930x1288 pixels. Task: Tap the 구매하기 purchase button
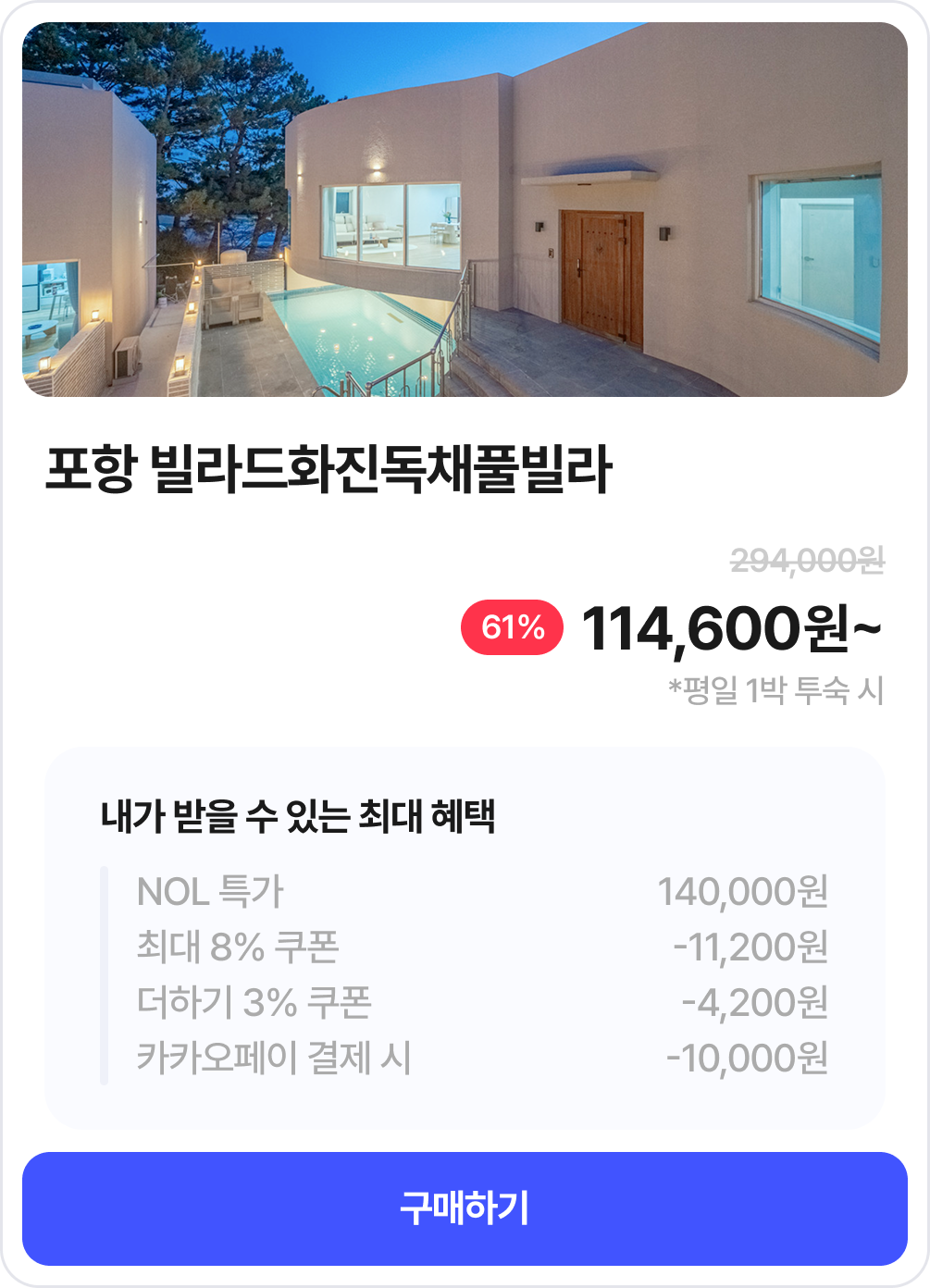click(465, 1208)
